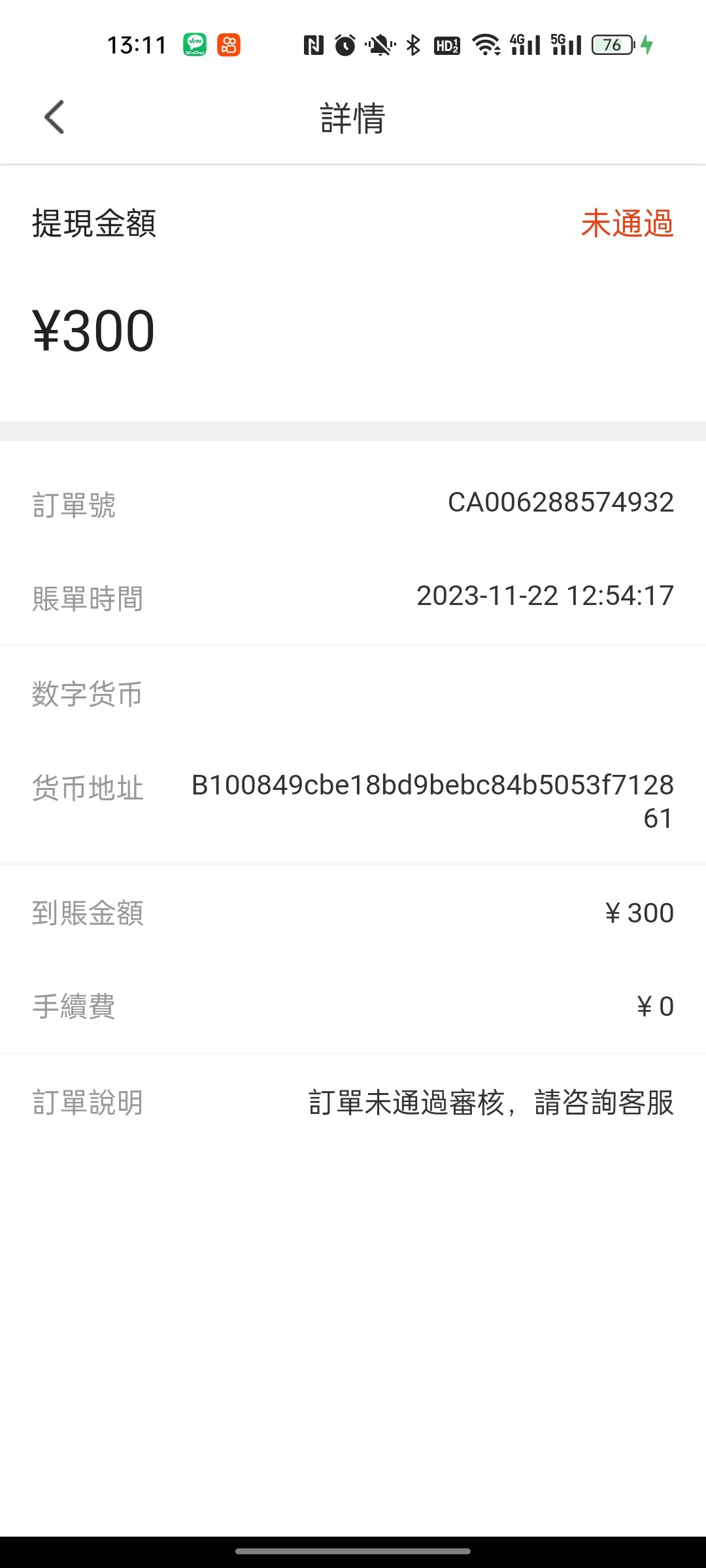Tap the orange 未通過 status label
Viewport: 706px width, 1568px height.
[x=628, y=223]
